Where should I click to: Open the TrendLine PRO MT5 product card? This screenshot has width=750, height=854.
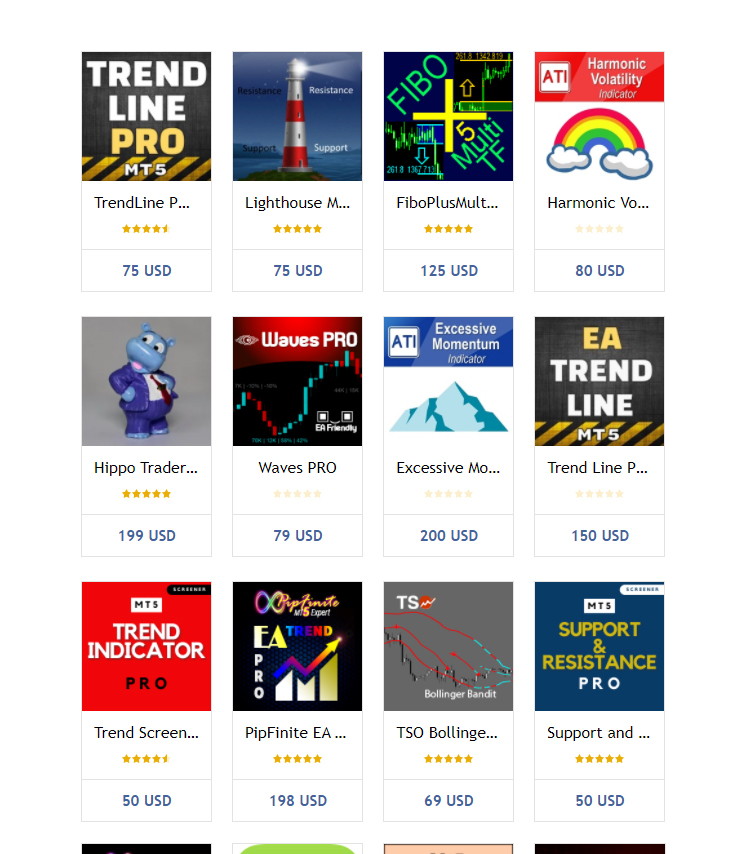click(146, 117)
